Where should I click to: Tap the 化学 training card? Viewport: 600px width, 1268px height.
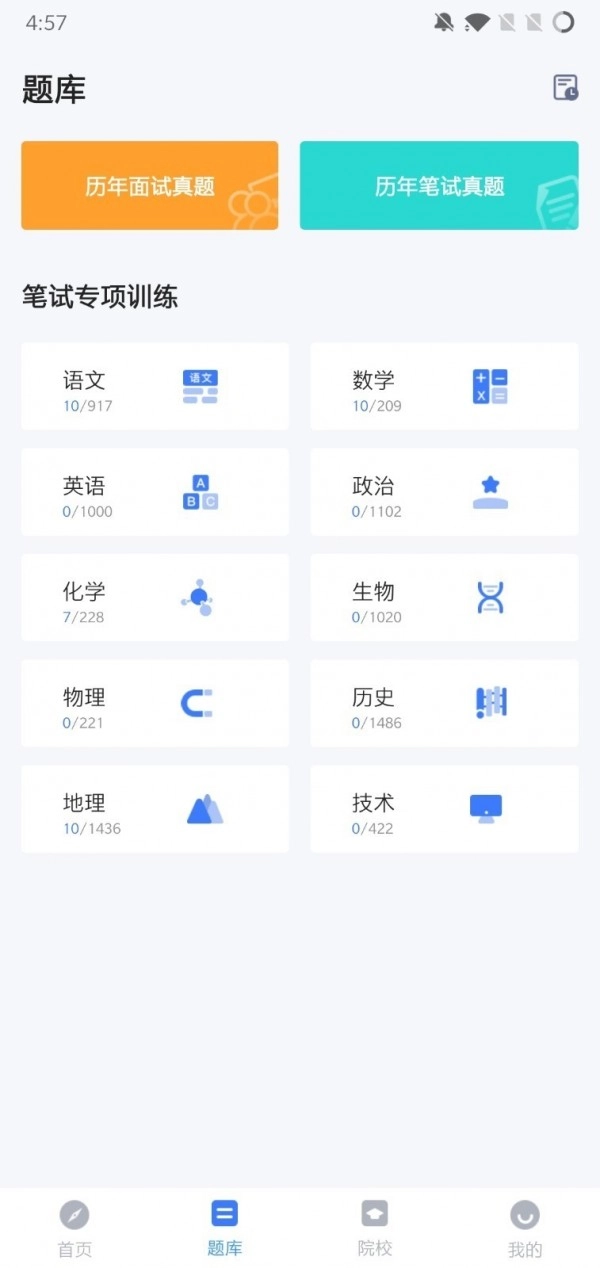pyautogui.click(x=155, y=598)
